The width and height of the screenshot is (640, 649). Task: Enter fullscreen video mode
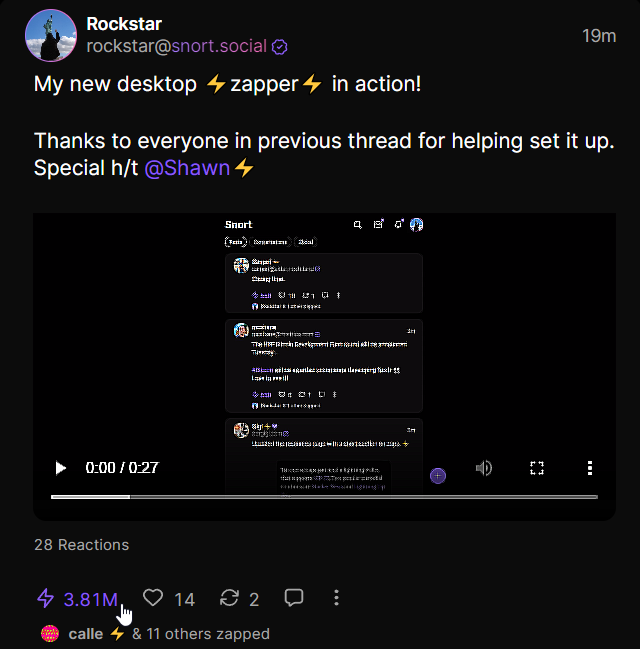[537, 468]
